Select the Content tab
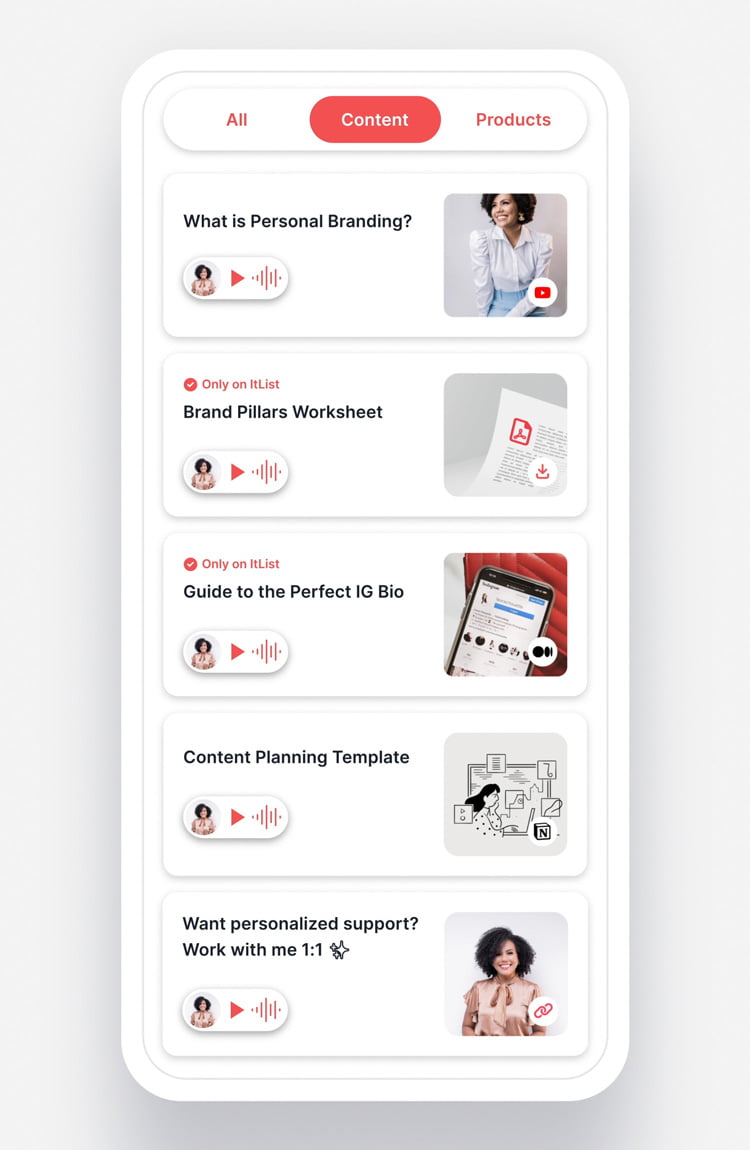 click(375, 120)
